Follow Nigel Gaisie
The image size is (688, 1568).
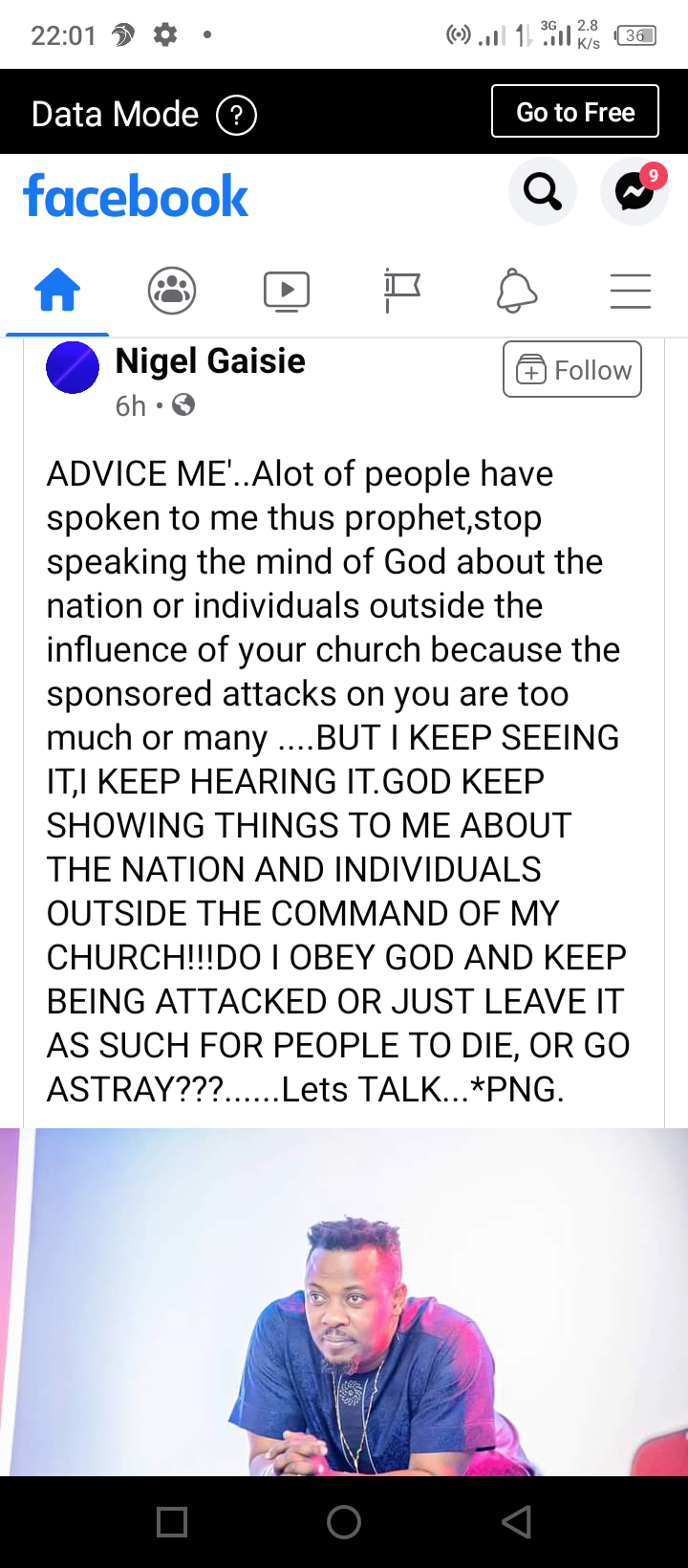pos(572,369)
